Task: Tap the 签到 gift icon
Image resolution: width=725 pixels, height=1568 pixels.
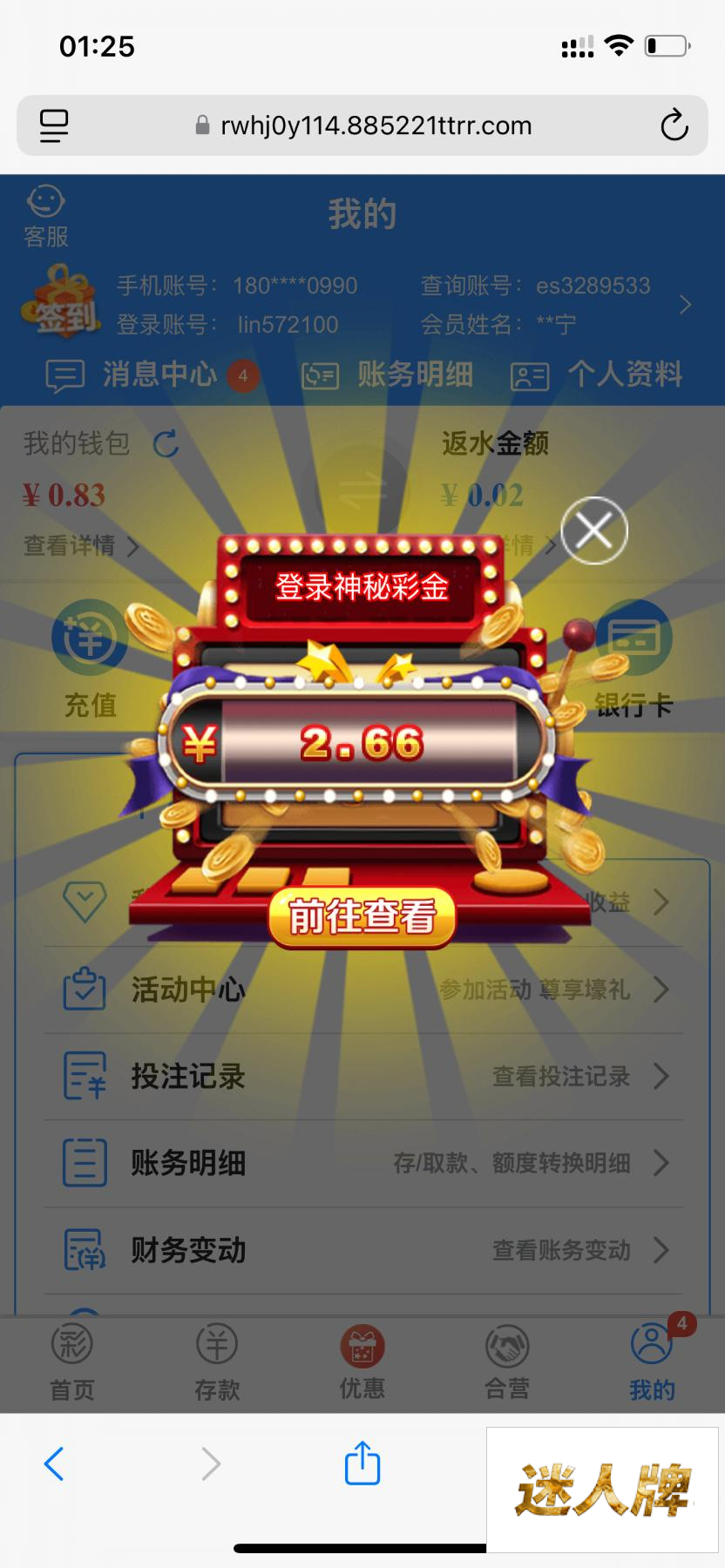Action: (x=61, y=302)
